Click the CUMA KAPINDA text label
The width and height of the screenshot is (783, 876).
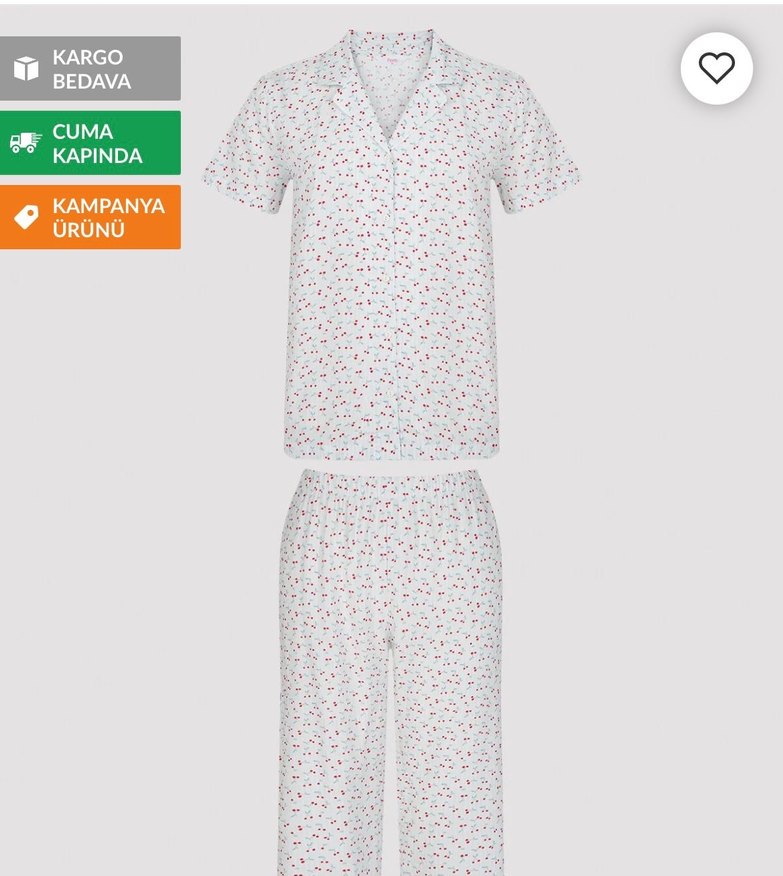click(103, 141)
